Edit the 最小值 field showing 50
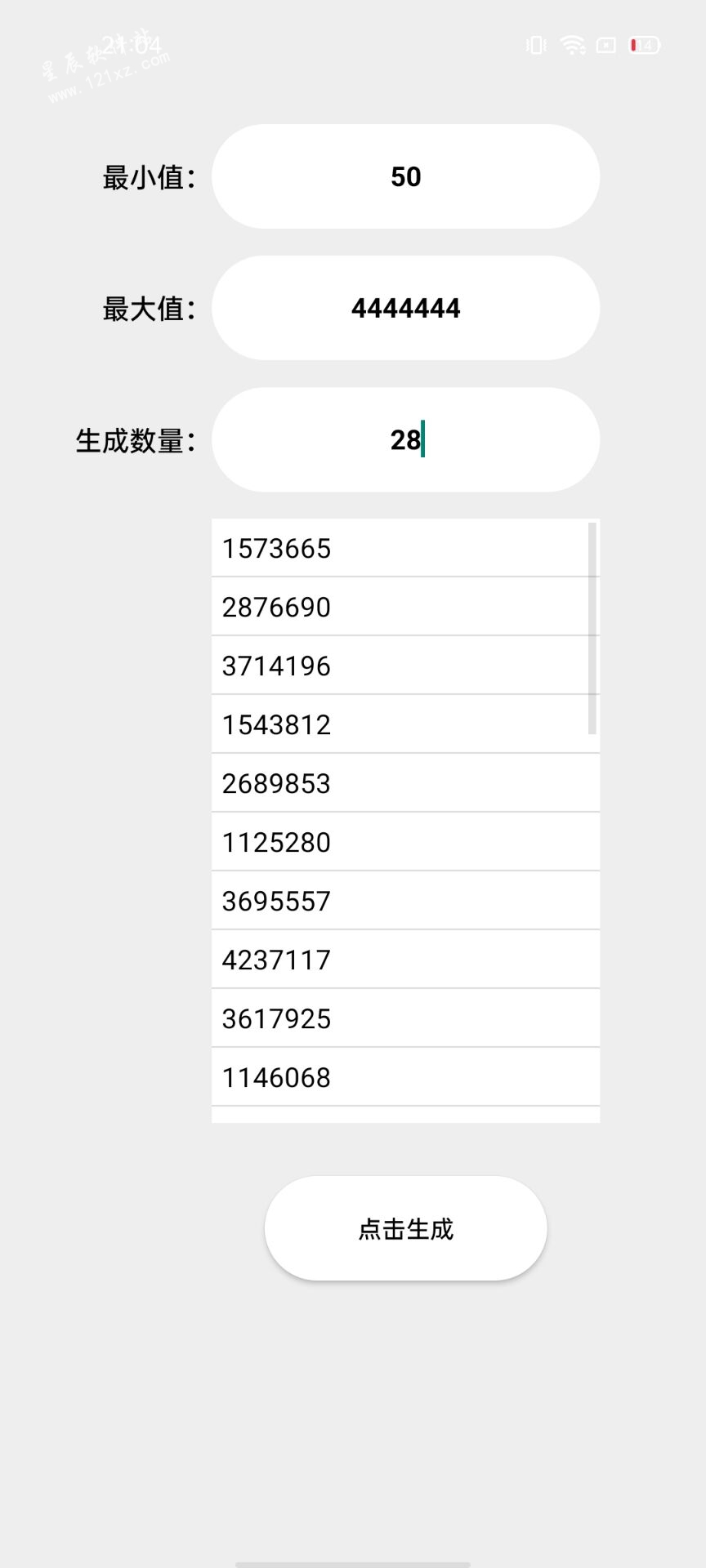Screen dimensions: 706x1568 (x=405, y=176)
